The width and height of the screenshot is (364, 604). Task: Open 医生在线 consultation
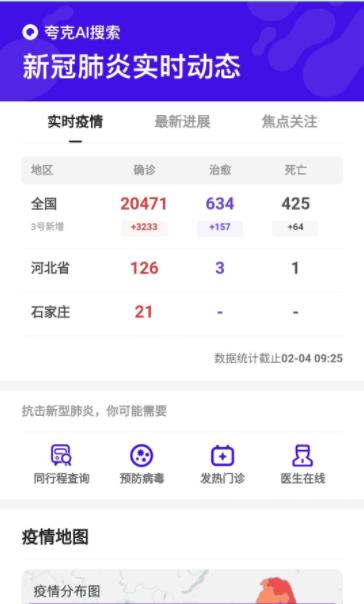pyautogui.click(x=303, y=464)
